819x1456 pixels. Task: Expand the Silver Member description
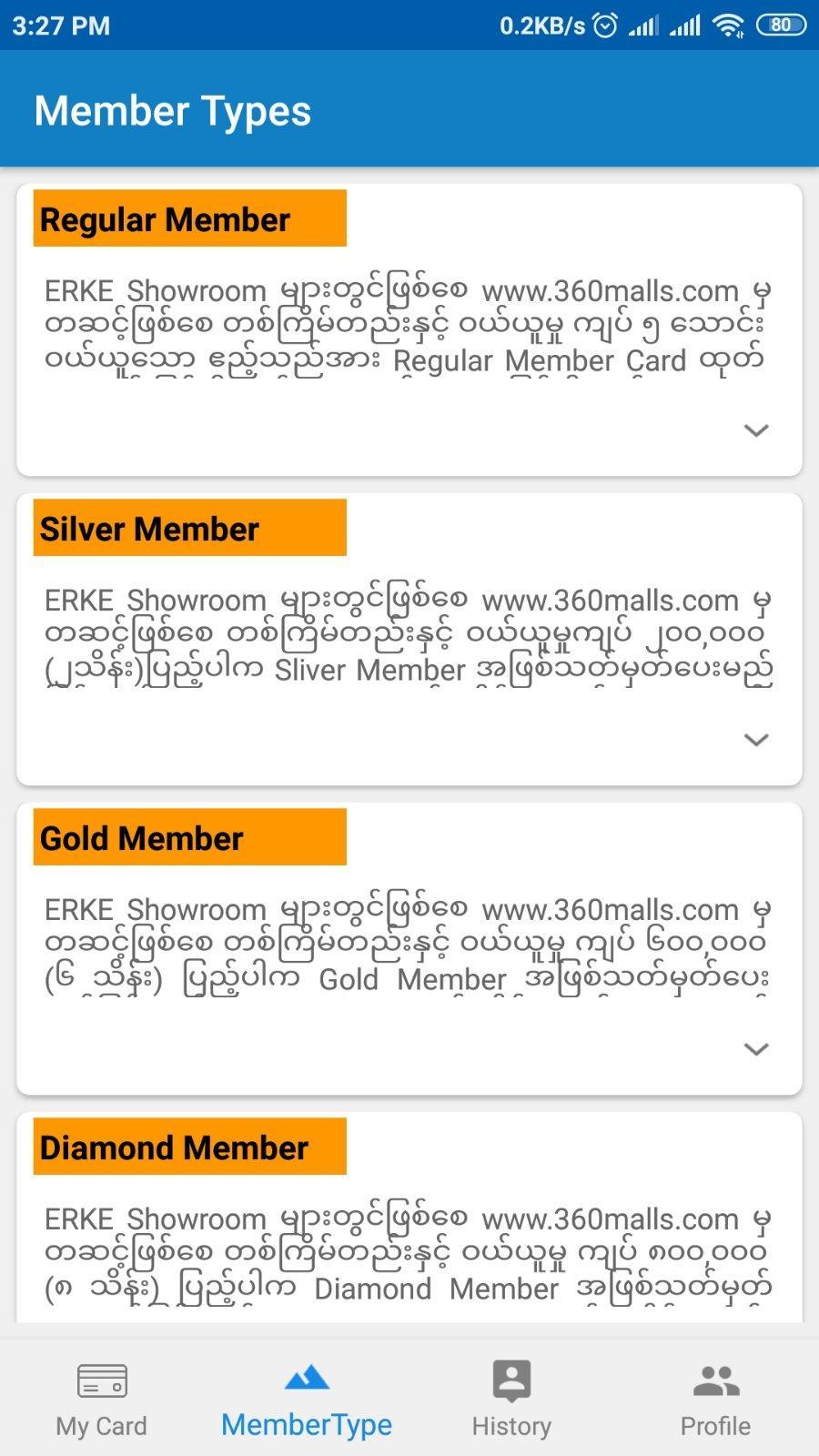(x=756, y=740)
